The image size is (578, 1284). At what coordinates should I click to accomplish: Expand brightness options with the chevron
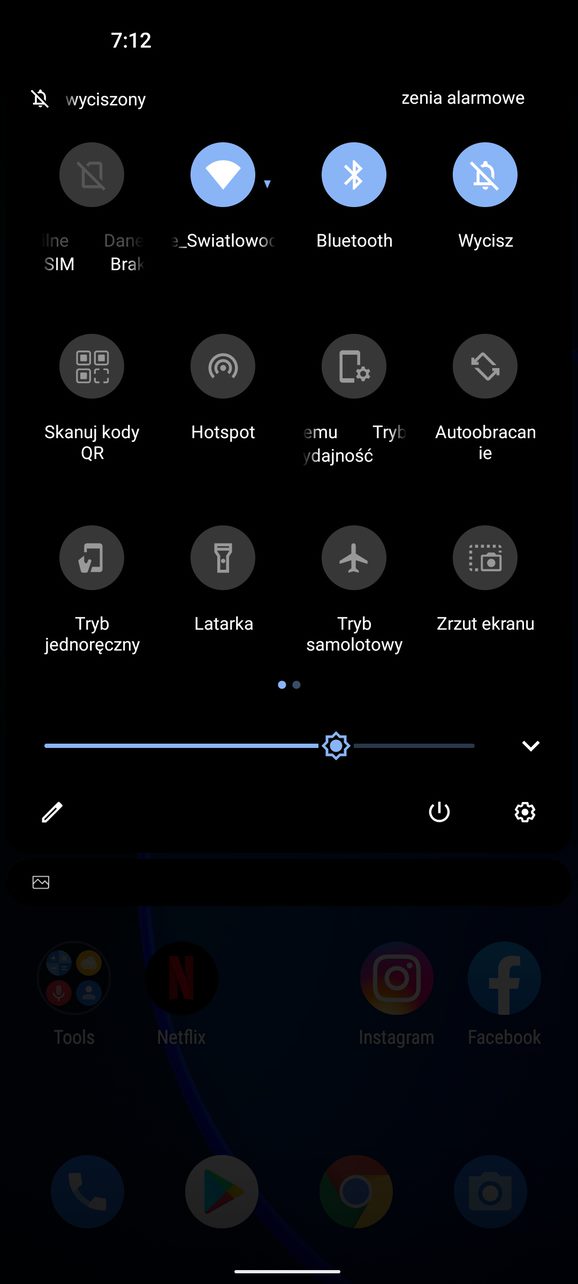click(530, 746)
